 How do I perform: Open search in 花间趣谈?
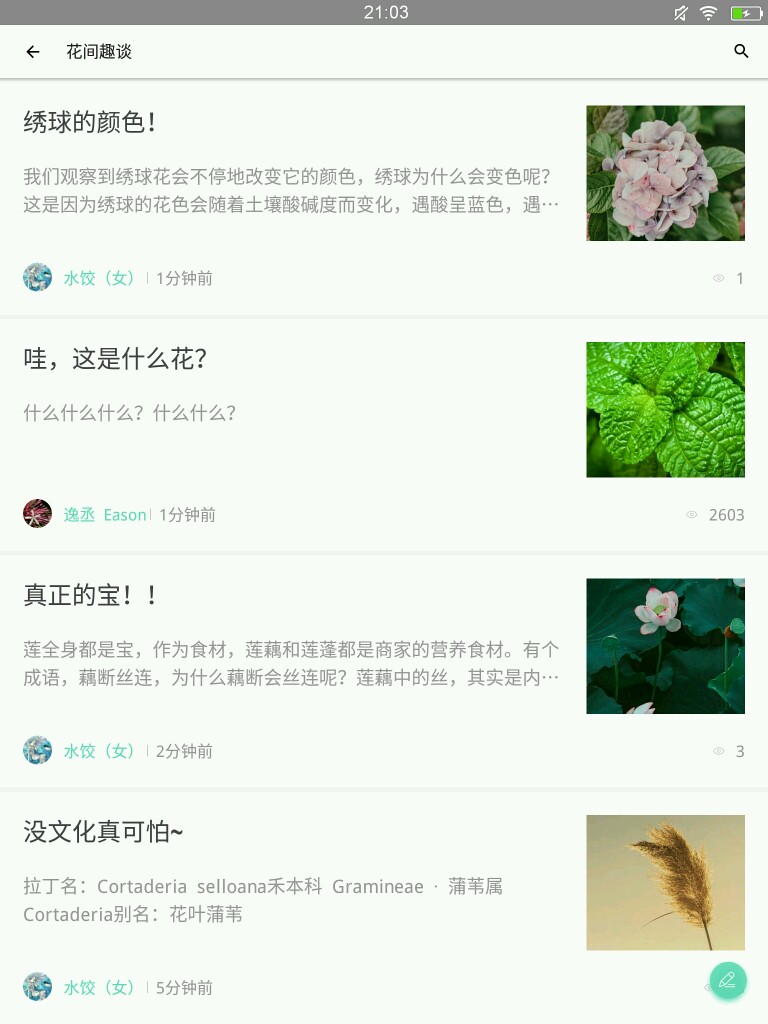click(741, 51)
